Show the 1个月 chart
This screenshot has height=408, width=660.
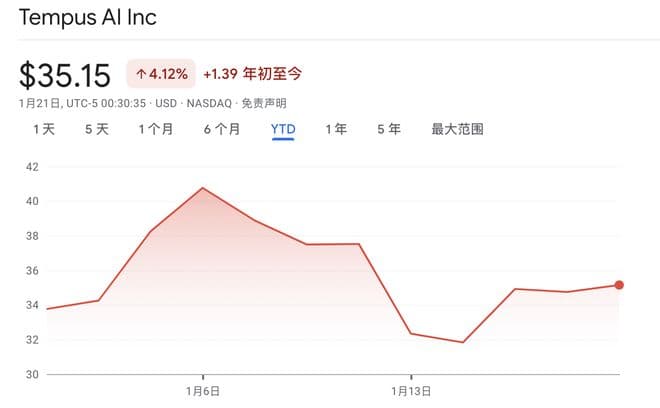(x=155, y=129)
